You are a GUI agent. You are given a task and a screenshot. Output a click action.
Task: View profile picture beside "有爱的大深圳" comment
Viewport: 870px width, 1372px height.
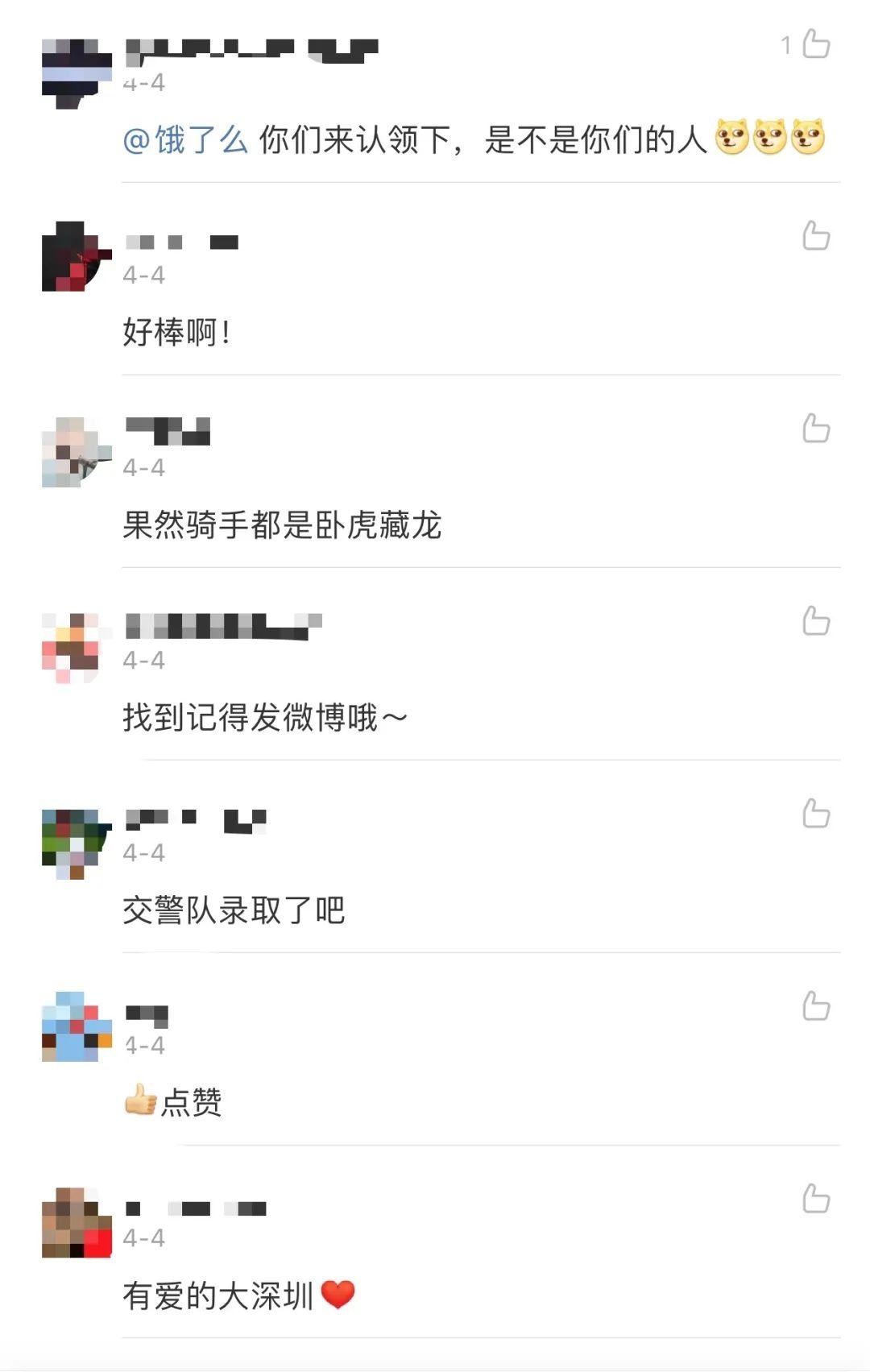point(77,1222)
